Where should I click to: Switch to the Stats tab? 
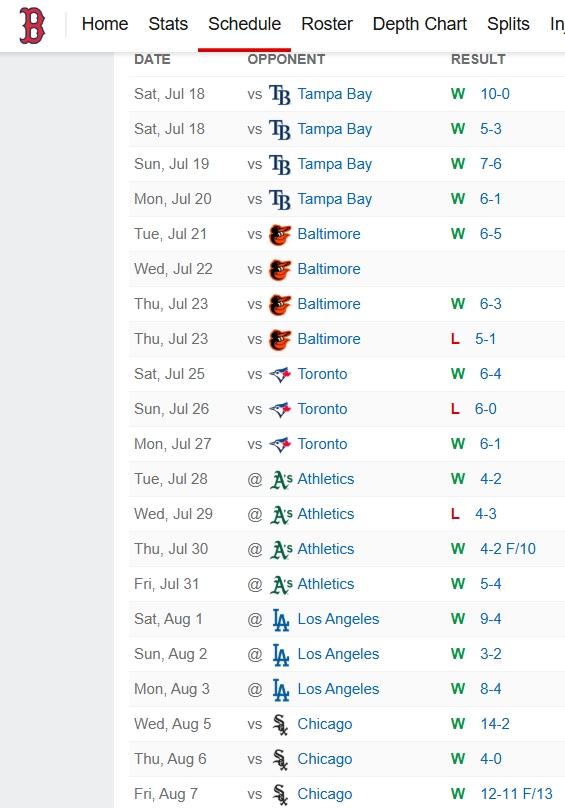click(x=168, y=24)
